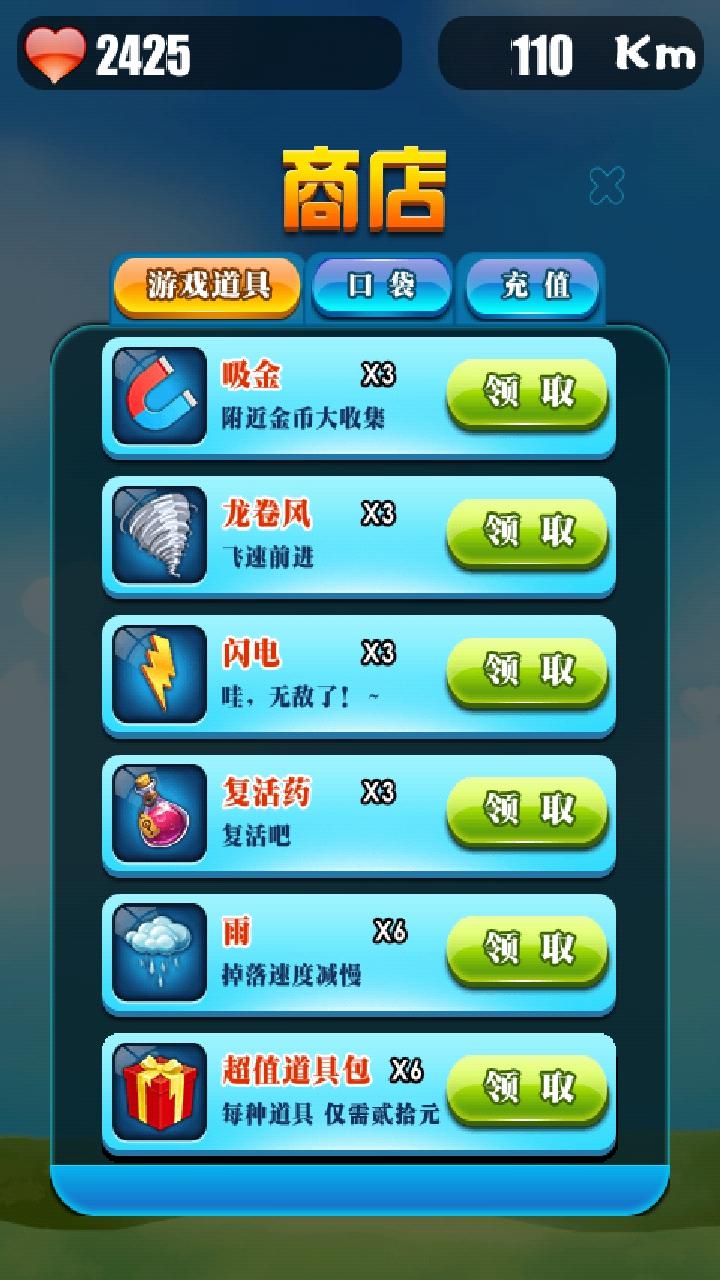Claim the 吸金 magnet item

coord(527,394)
